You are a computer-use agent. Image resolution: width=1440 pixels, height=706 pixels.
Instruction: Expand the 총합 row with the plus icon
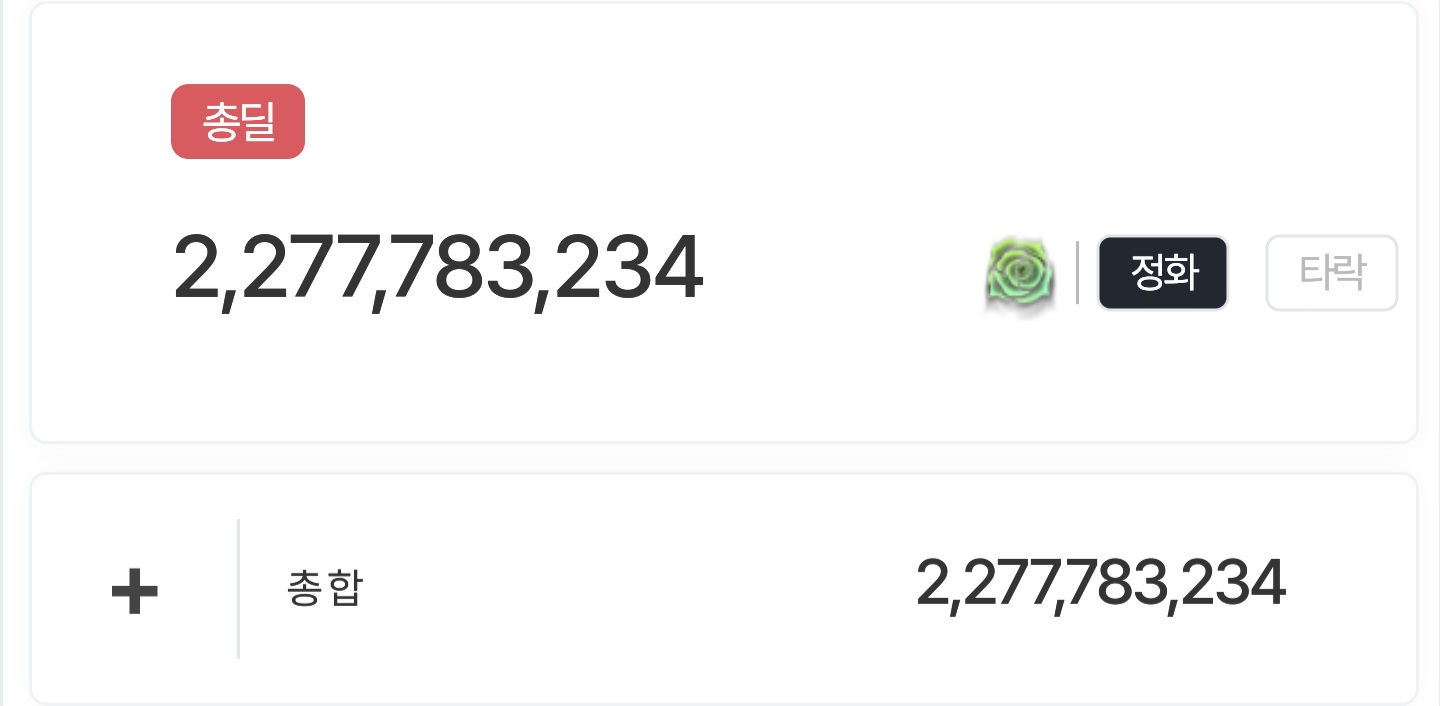tap(134, 592)
